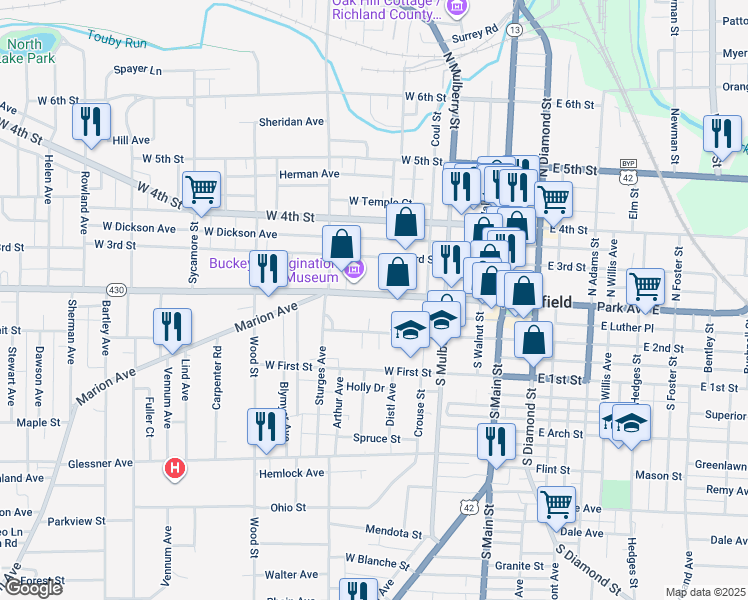748x600 pixels.
Task: Tap the grocery cart marker by N Diamond St at E 4th St
Action: pyautogui.click(x=553, y=203)
